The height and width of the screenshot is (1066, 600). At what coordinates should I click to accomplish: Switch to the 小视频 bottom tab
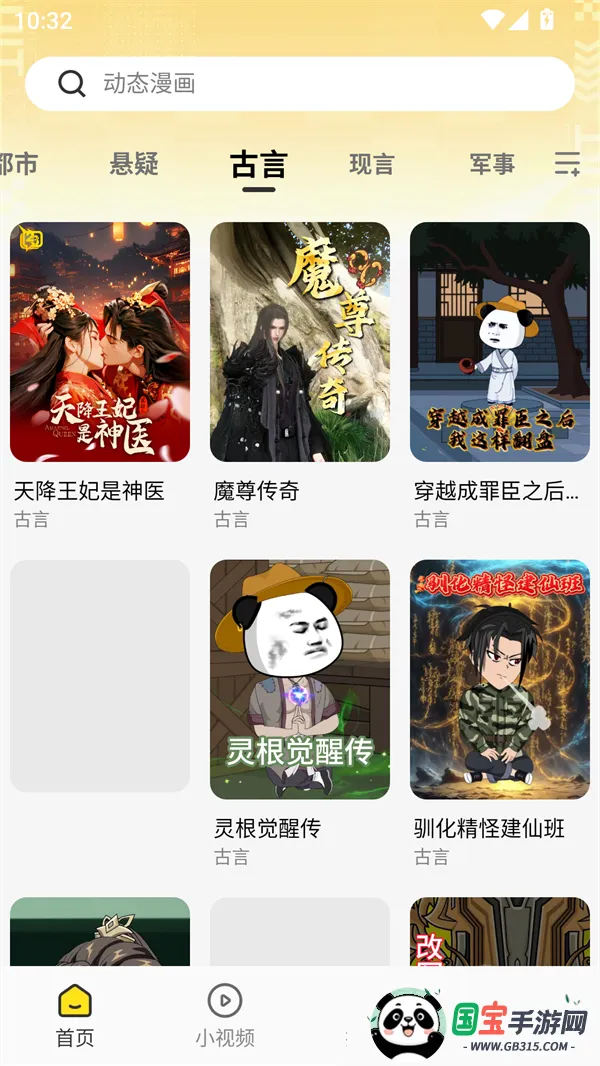point(225,1015)
